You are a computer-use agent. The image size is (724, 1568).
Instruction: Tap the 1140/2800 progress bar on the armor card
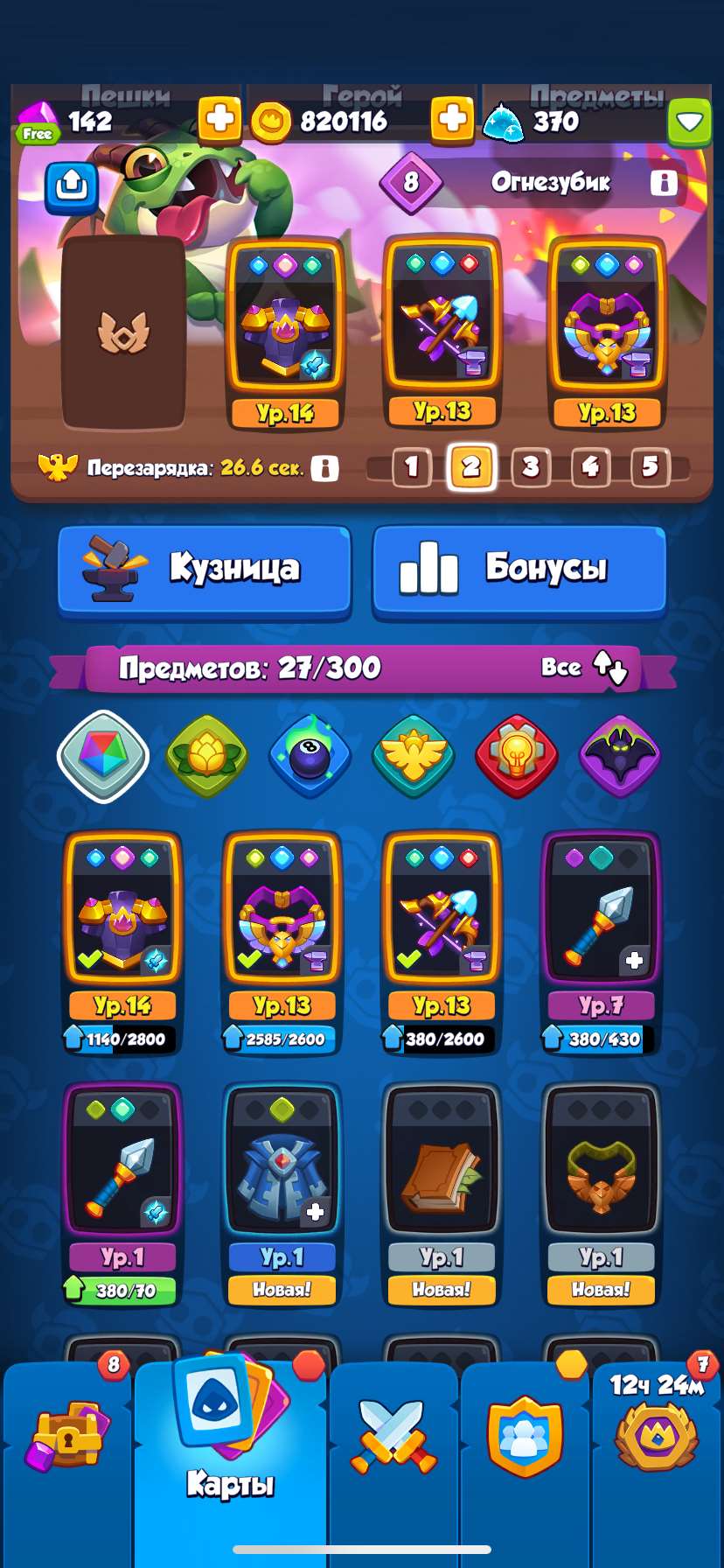[122, 1039]
